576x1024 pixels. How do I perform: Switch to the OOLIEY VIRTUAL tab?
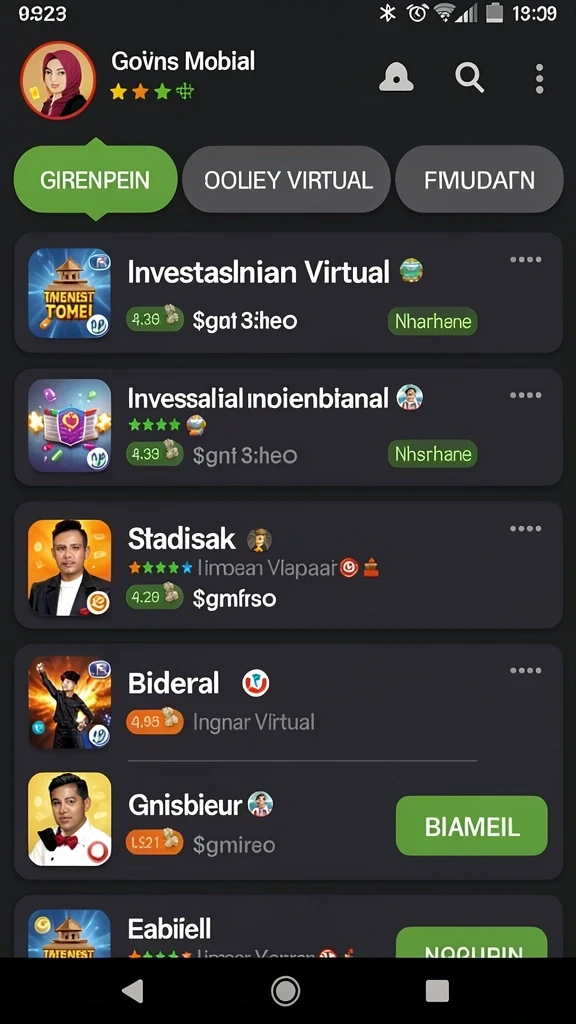point(287,180)
